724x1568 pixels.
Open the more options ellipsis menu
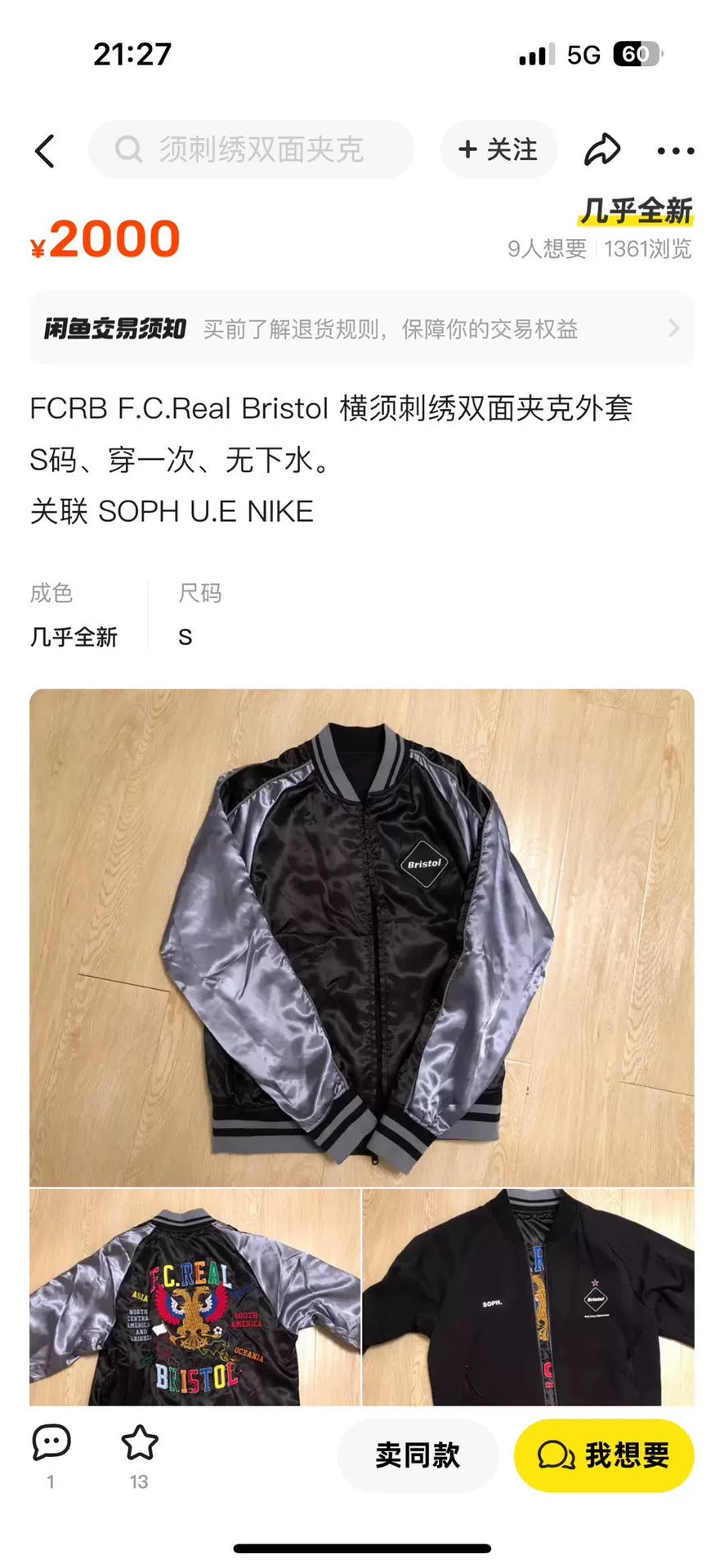tap(674, 149)
